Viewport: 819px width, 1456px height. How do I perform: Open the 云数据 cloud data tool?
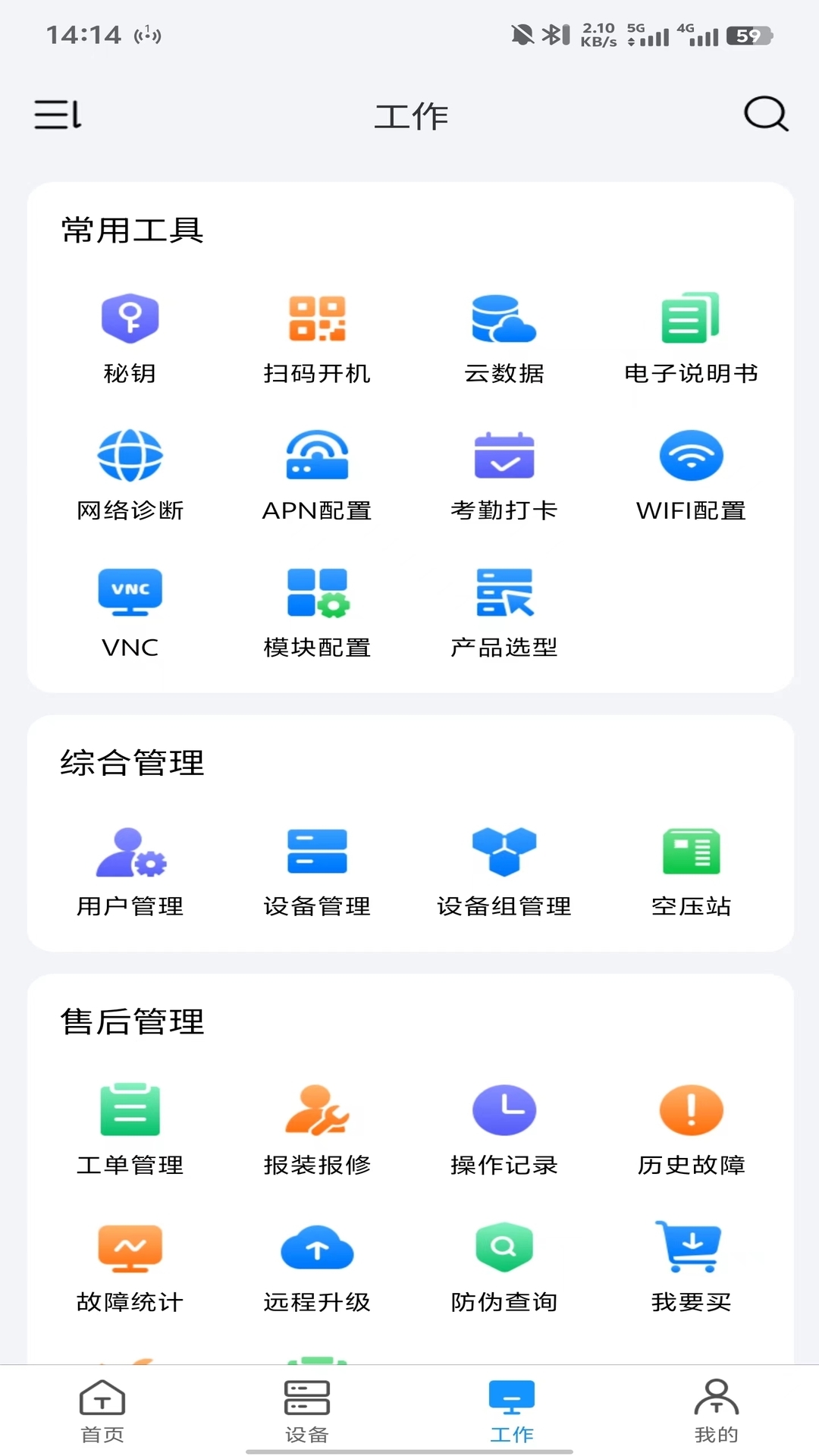(x=503, y=334)
